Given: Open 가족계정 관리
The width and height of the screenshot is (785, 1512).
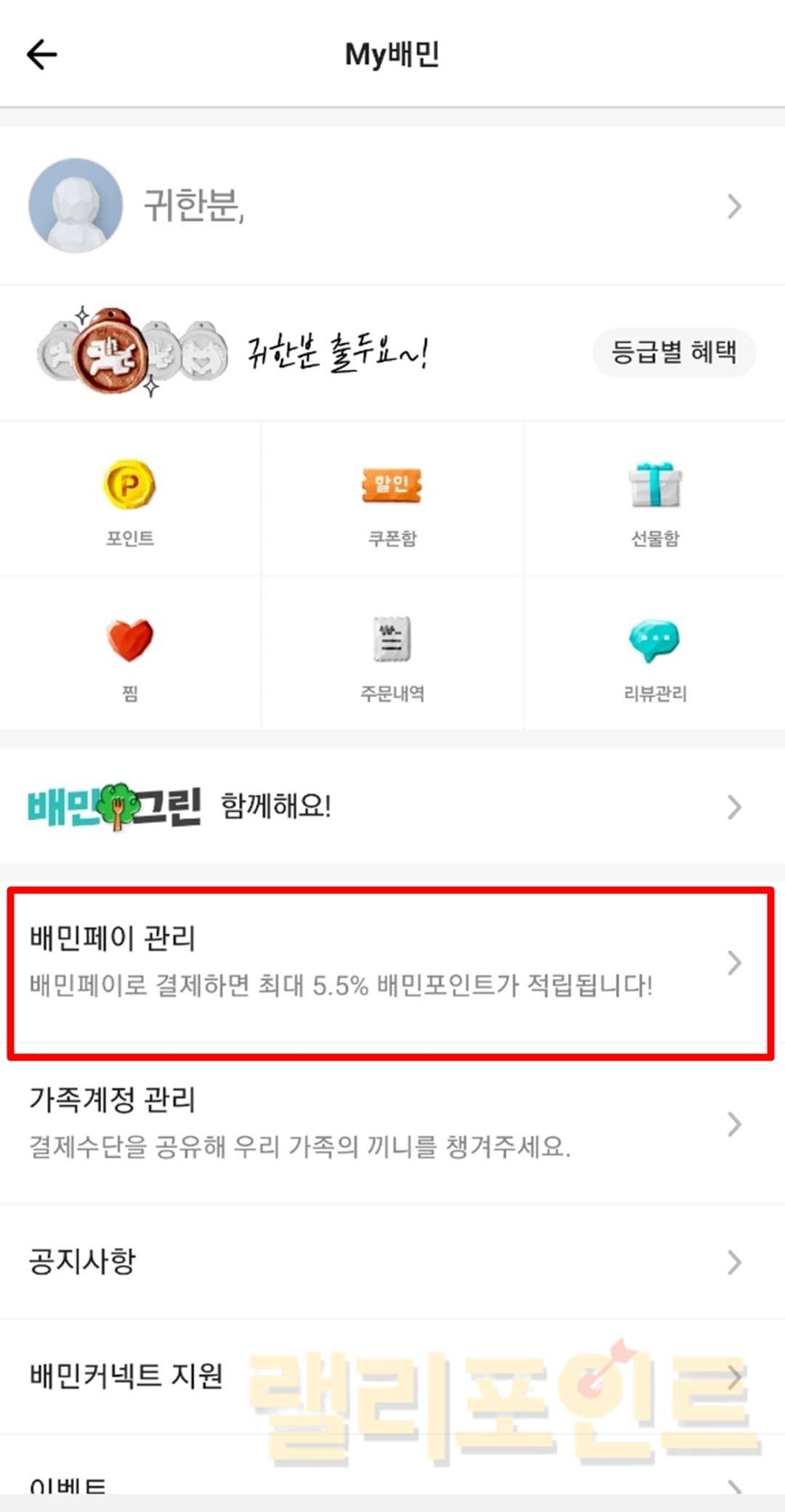Looking at the screenshot, I should click(x=392, y=1124).
